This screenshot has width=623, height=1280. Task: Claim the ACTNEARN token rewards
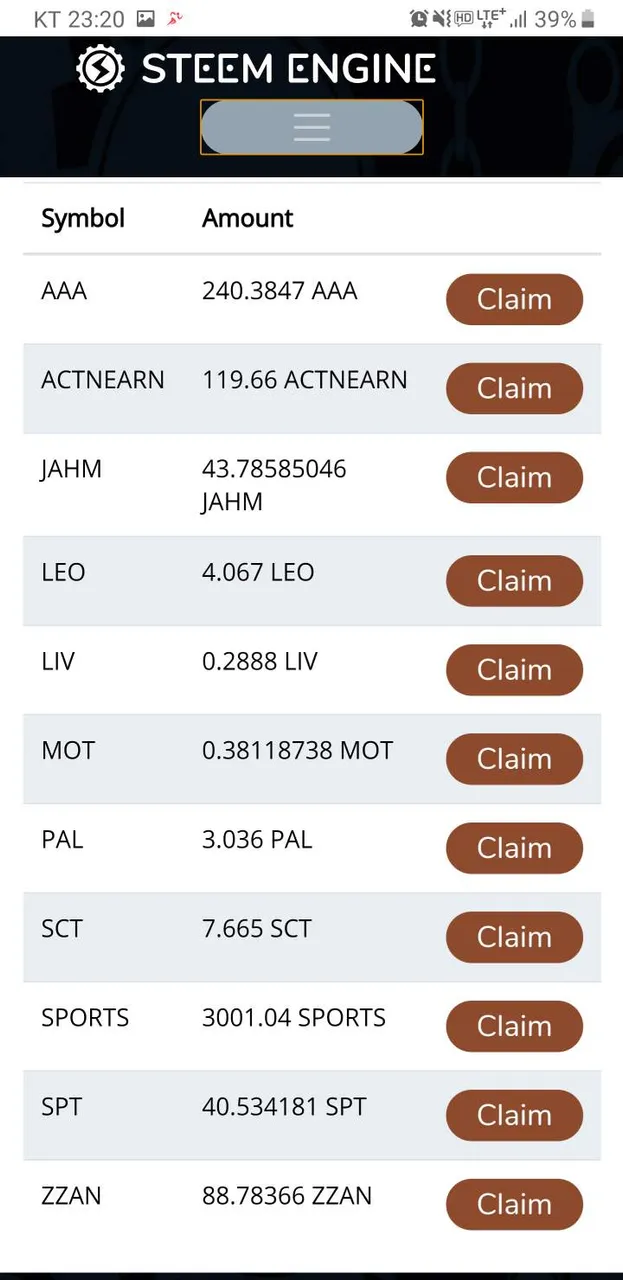[x=514, y=388]
